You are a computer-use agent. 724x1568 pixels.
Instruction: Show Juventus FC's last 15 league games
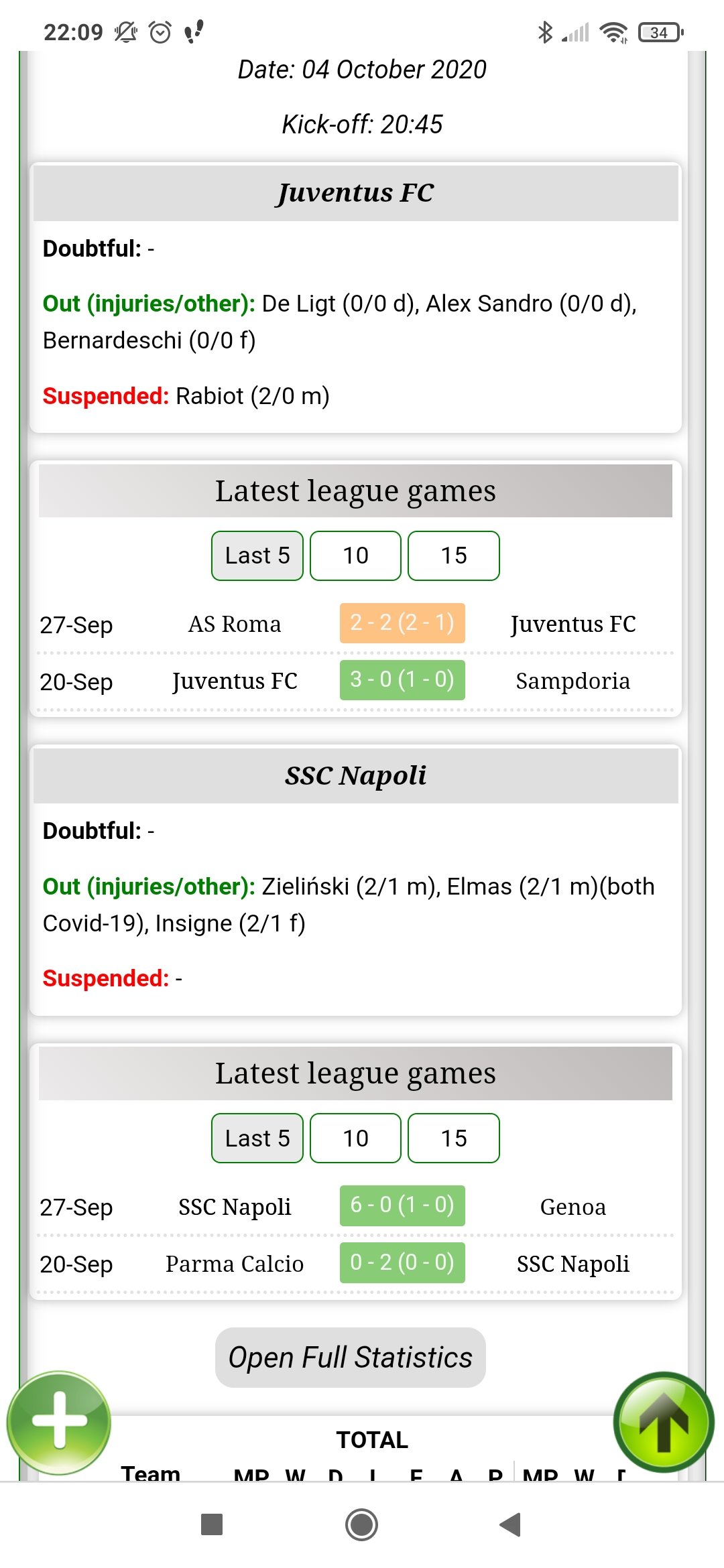tap(454, 556)
